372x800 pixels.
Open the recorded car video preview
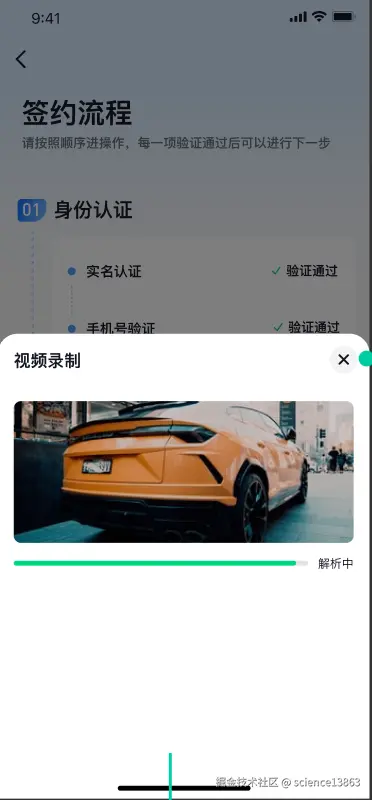click(x=184, y=471)
